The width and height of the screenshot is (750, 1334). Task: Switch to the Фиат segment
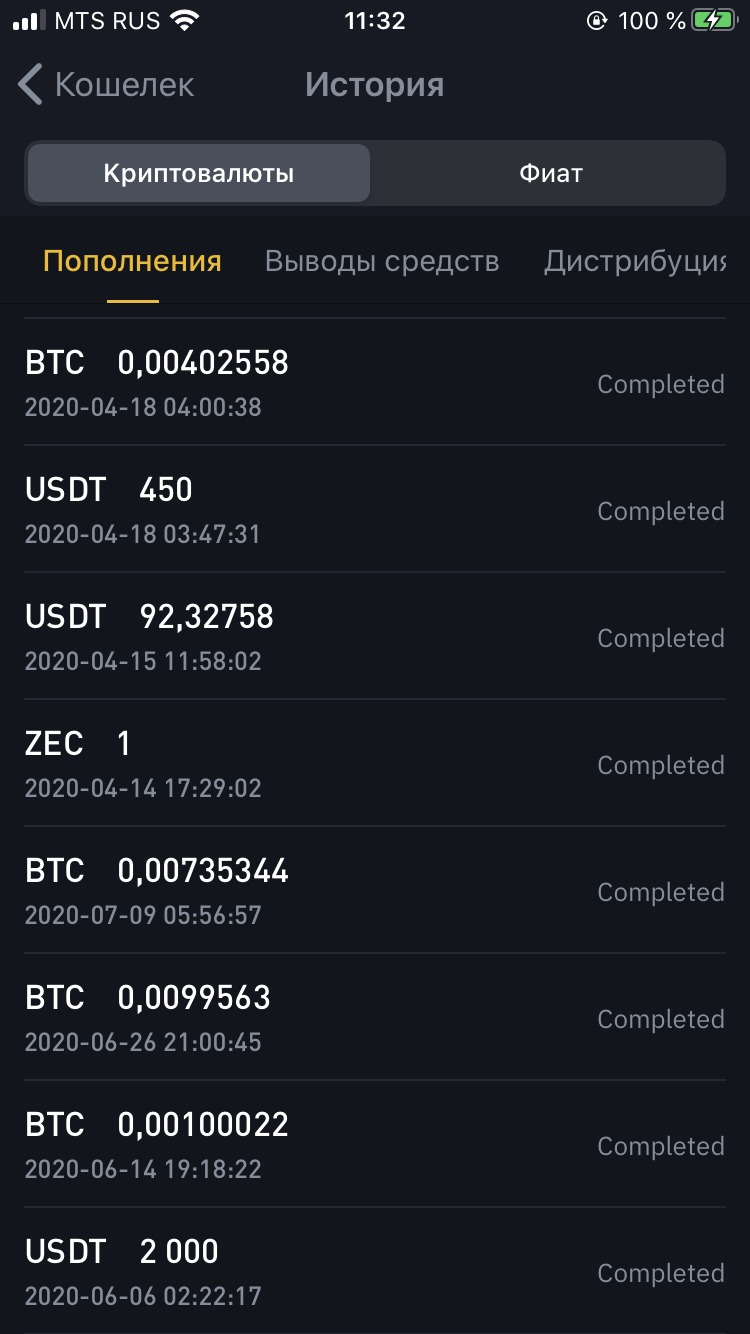[x=550, y=174]
